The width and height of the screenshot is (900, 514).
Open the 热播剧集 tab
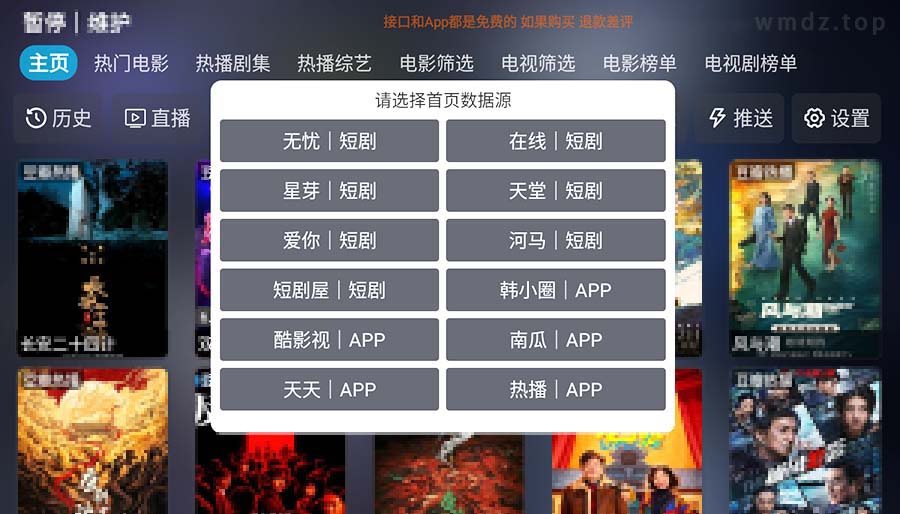(x=233, y=64)
